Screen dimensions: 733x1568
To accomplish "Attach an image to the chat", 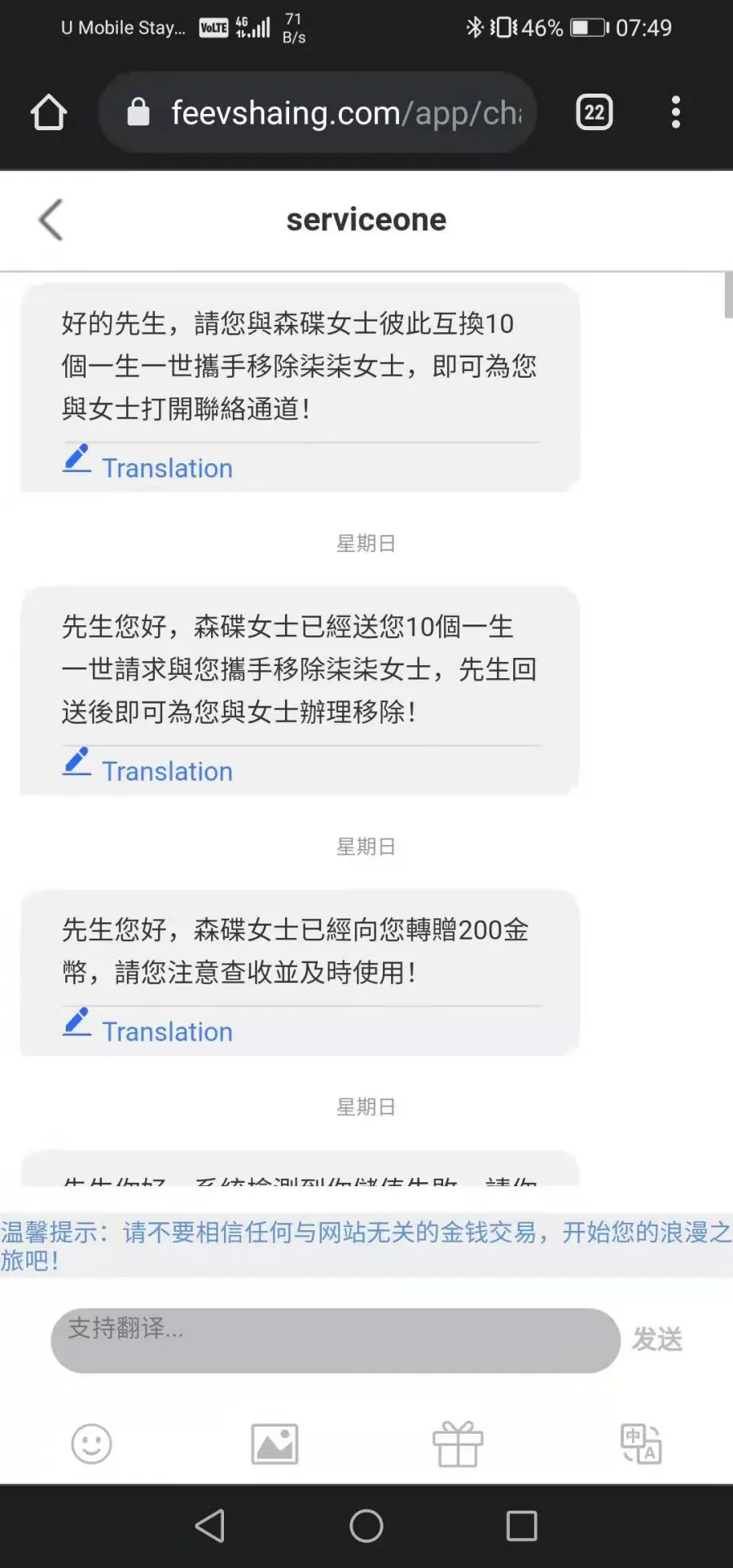I will click(274, 1443).
